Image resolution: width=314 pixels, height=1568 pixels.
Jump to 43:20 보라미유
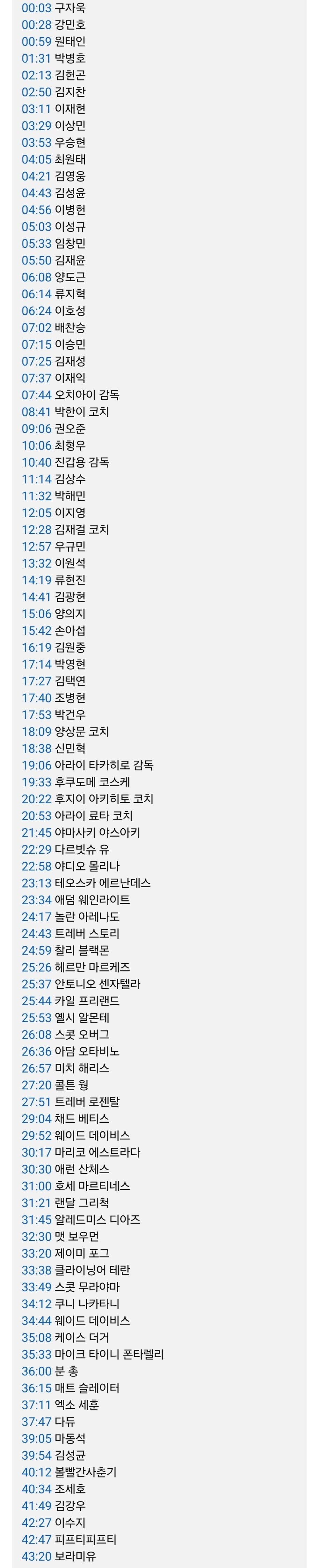tap(37, 1557)
